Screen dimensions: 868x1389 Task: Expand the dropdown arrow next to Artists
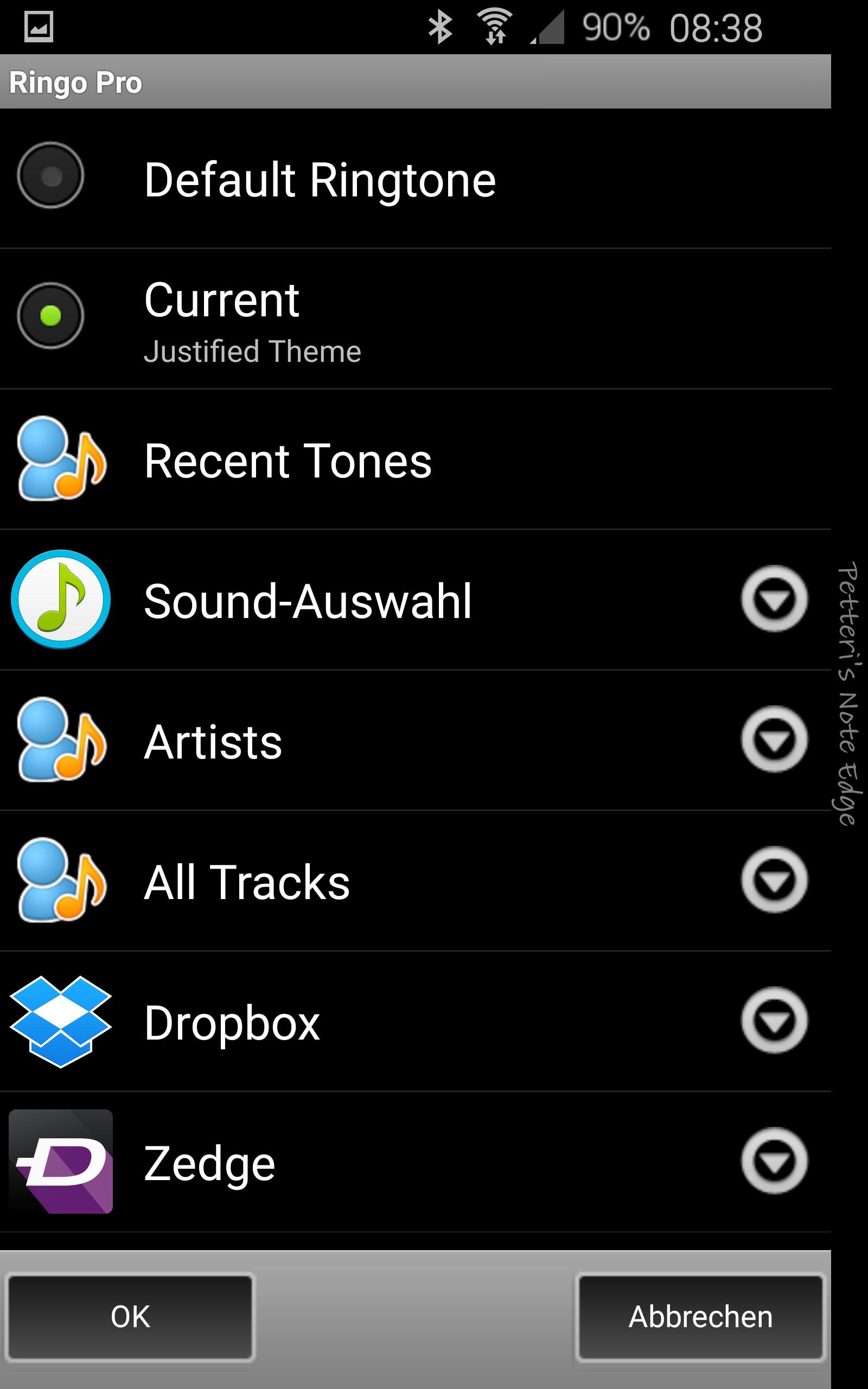pyautogui.click(x=775, y=740)
